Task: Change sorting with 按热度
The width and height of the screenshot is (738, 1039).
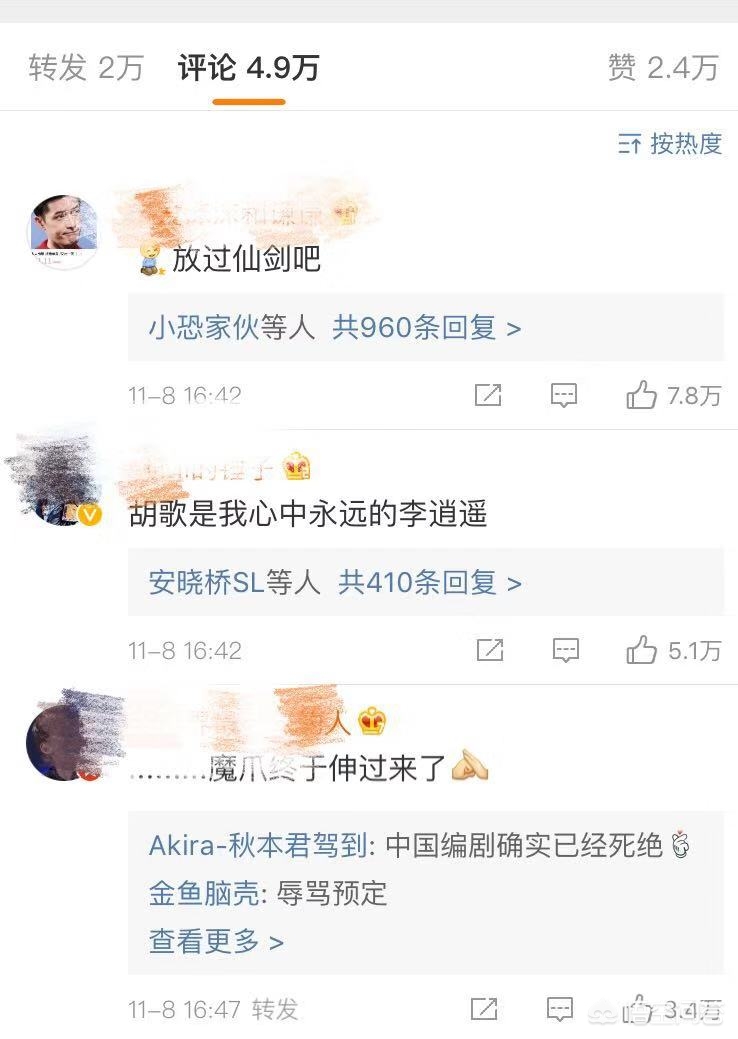Action: point(670,144)
